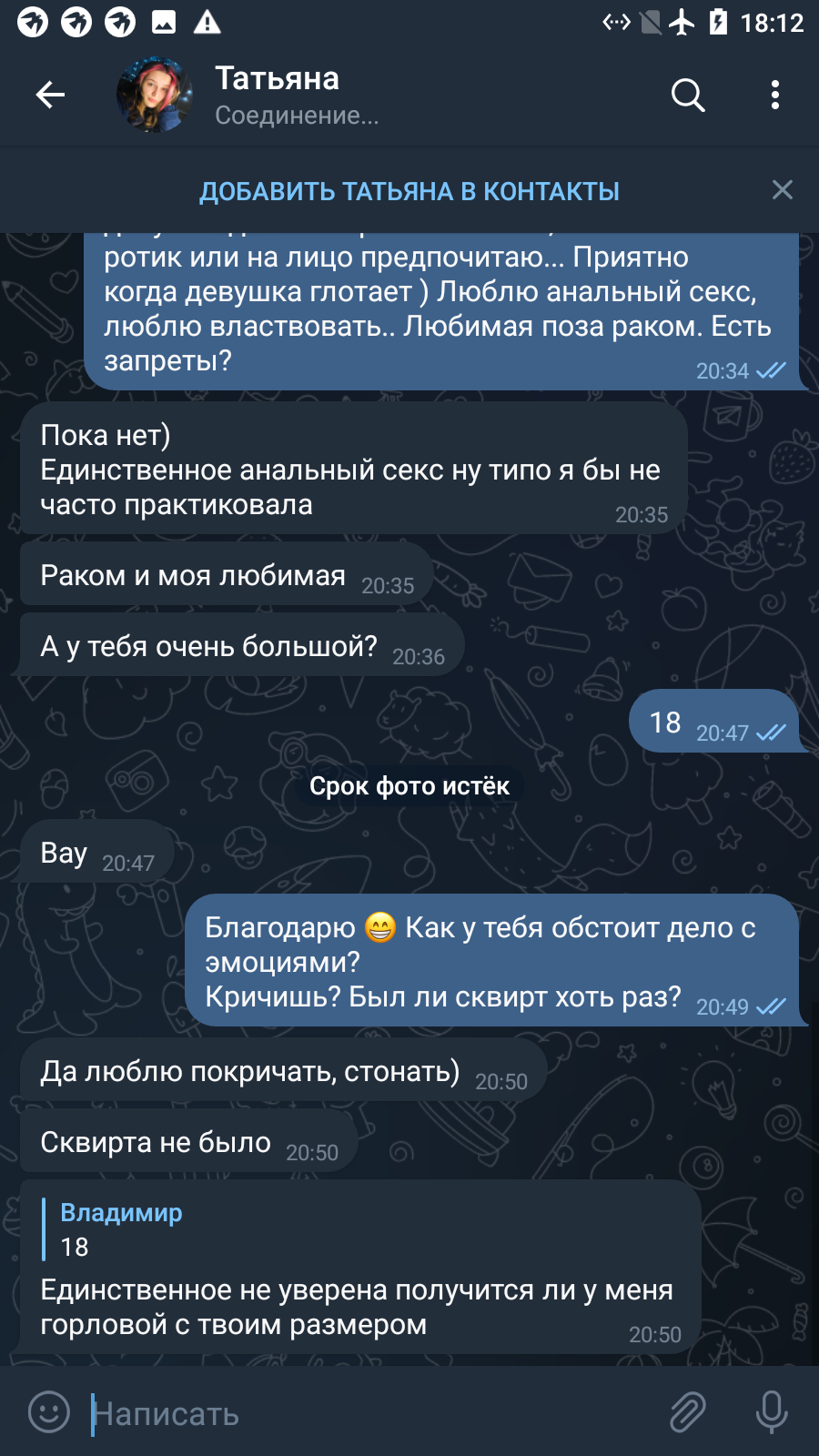Viewport: 819px width, 1456px height.
Task: Search within this chat
Action: (x=688, y=95)
